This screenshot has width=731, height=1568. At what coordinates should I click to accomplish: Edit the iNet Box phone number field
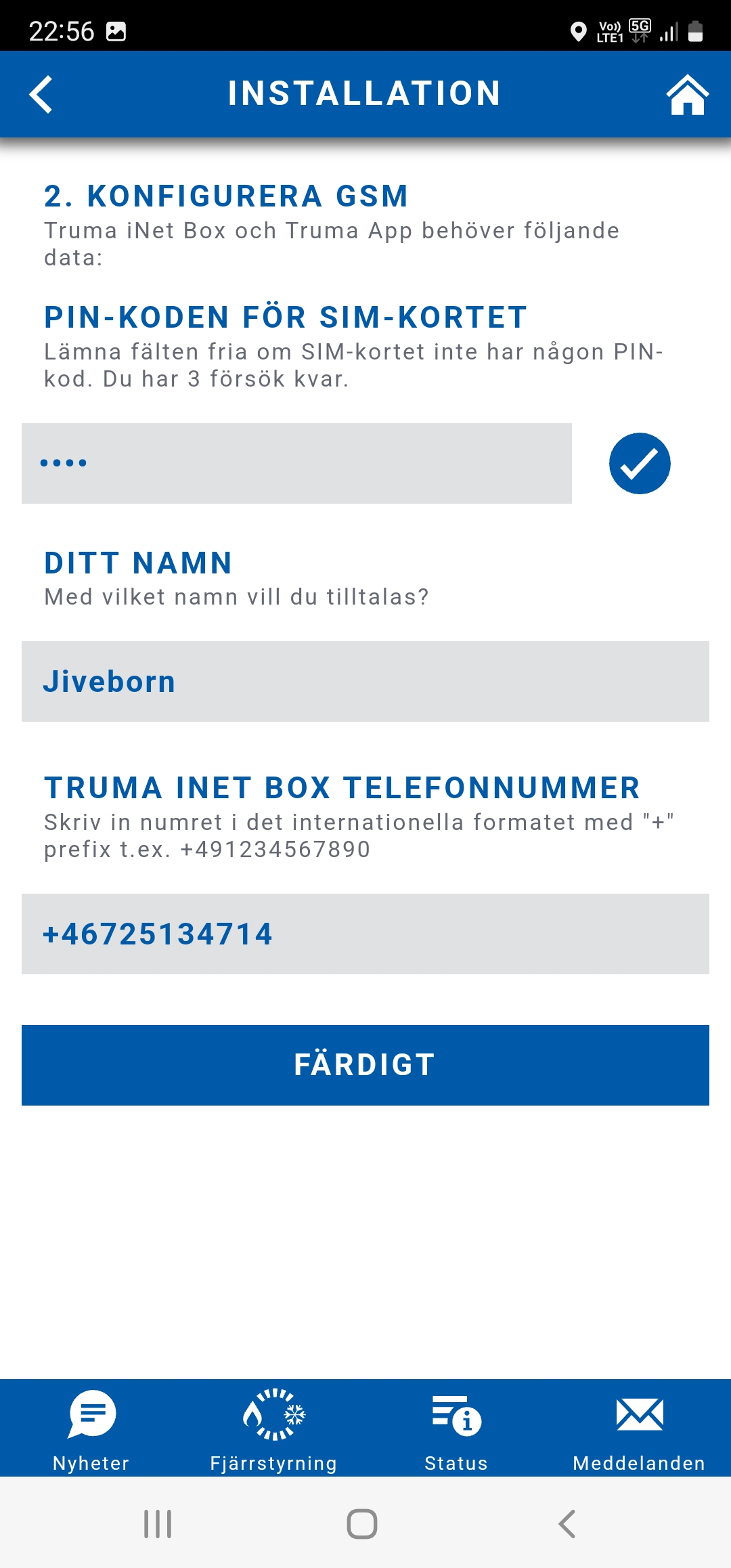(x=365, y=934)
